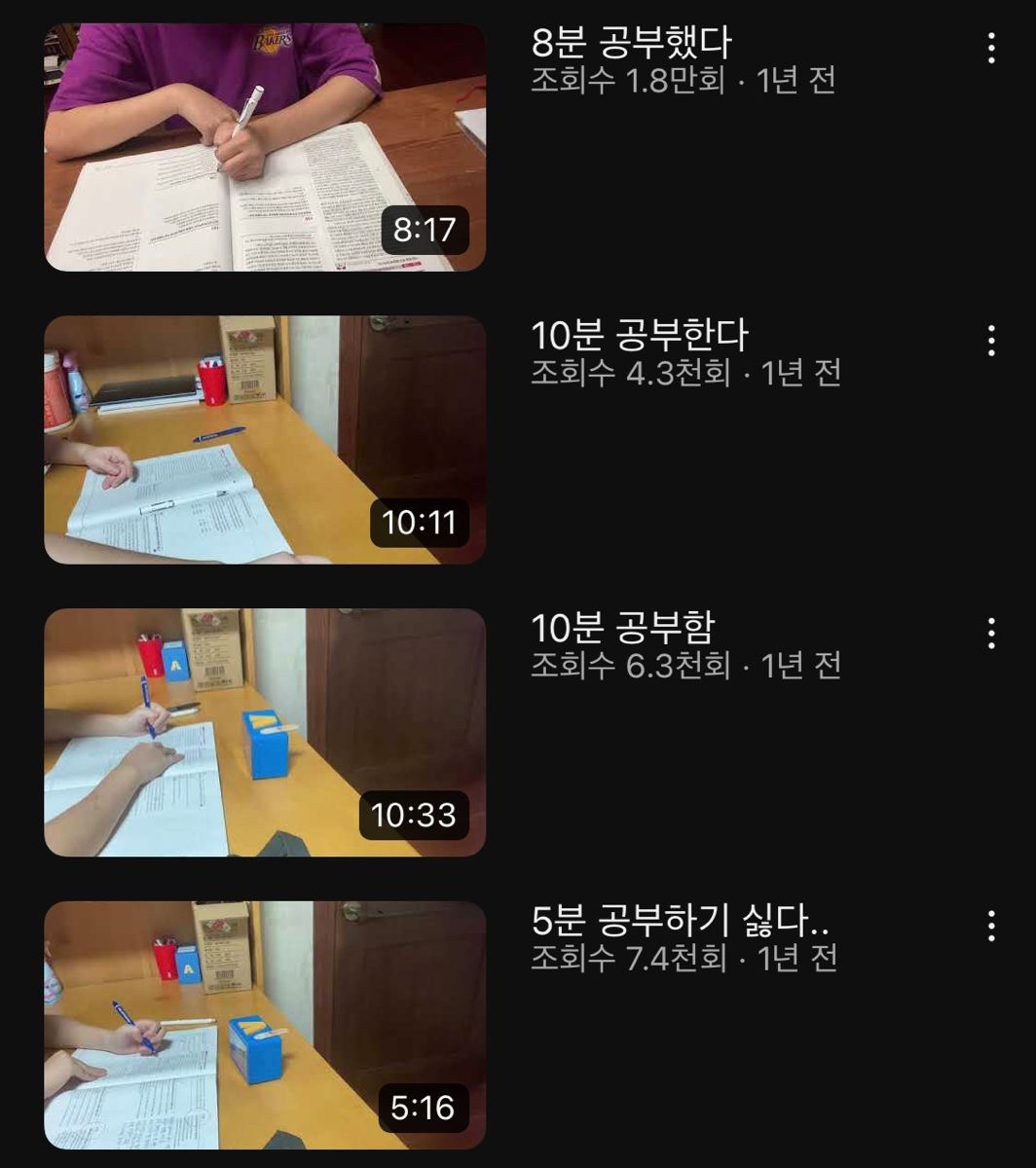The height and width of the screenshot is (1168, 1036).
Task: Play the video titled '10분 공부한다'
Action: click(x=265, y=439)
